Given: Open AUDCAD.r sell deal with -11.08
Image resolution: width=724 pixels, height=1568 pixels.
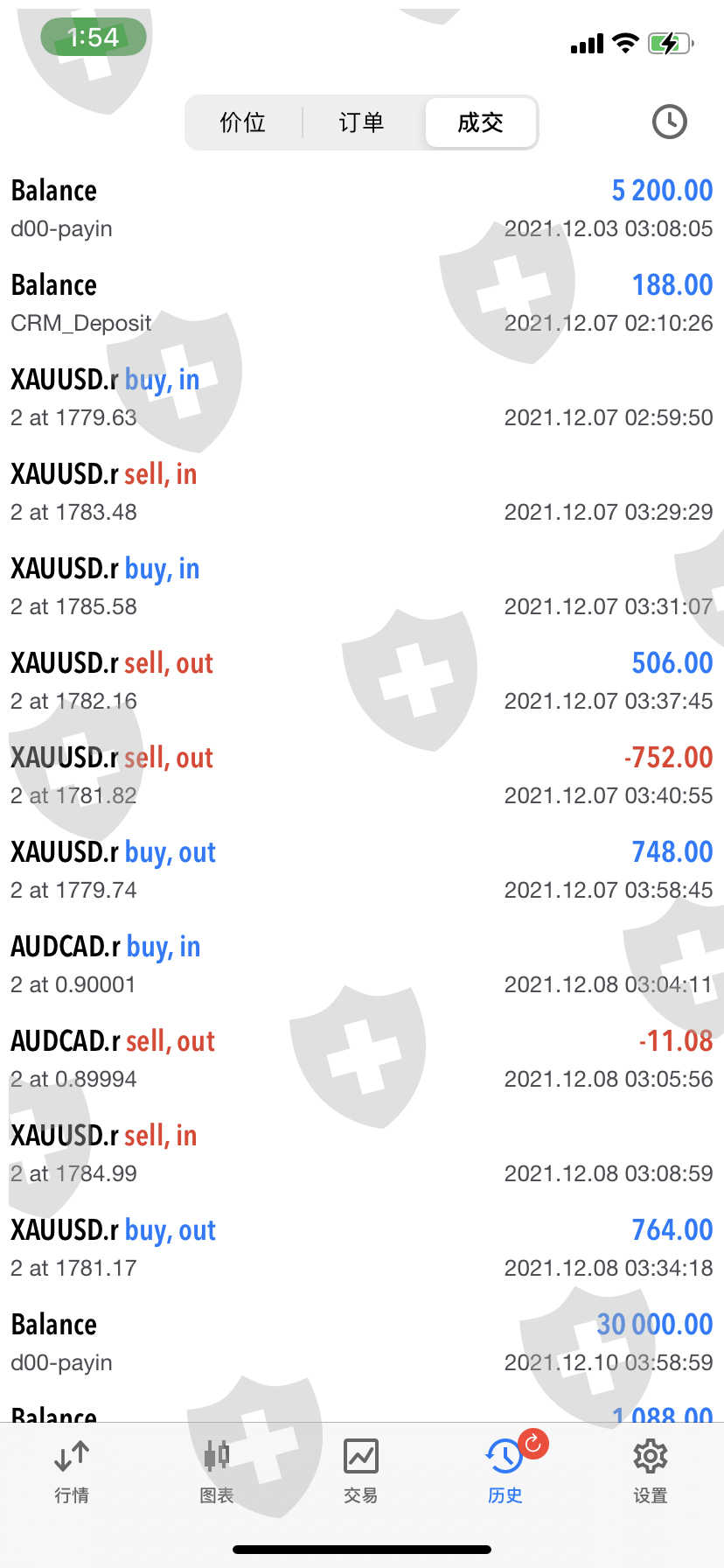Looking at the screenshot, I should pyautogui.click(x=361, y=1059).
